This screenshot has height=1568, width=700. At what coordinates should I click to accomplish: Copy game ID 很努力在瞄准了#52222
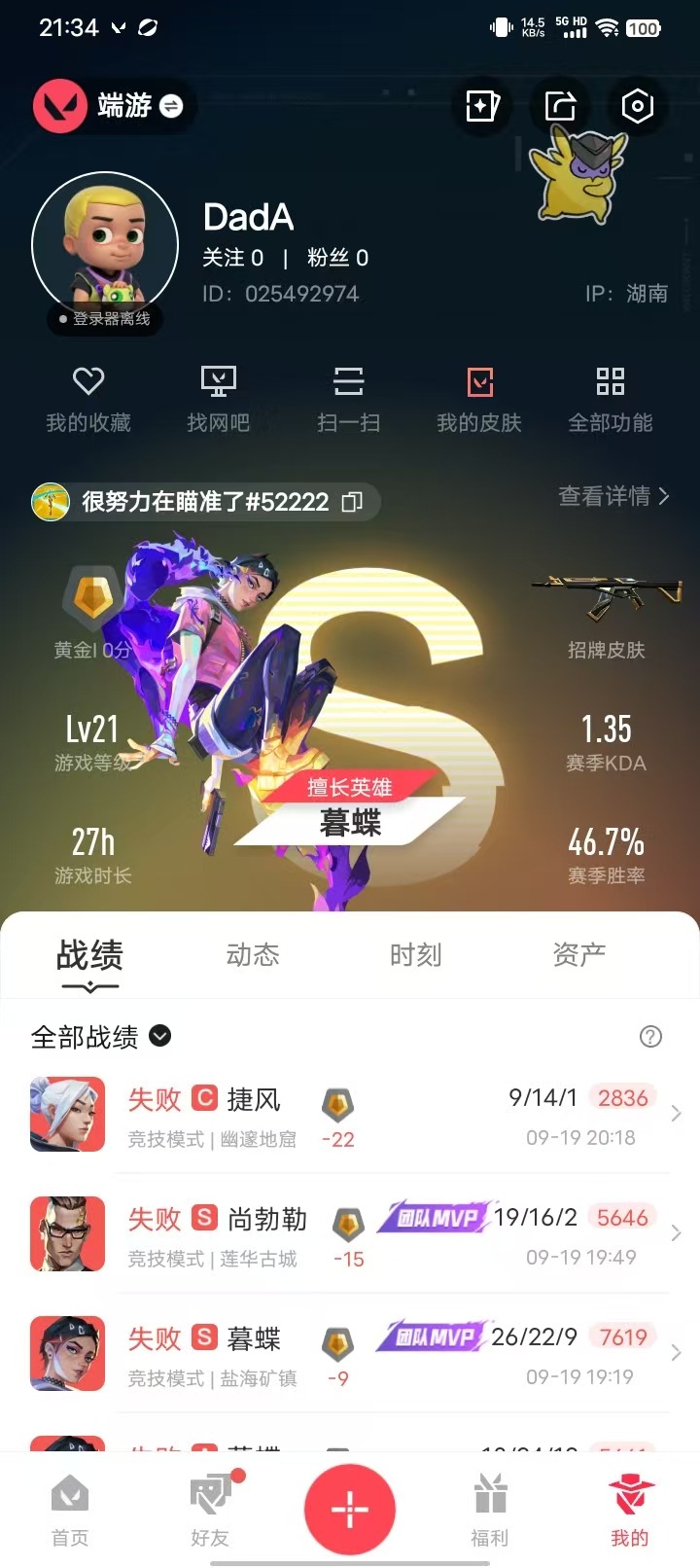[352, 502]
